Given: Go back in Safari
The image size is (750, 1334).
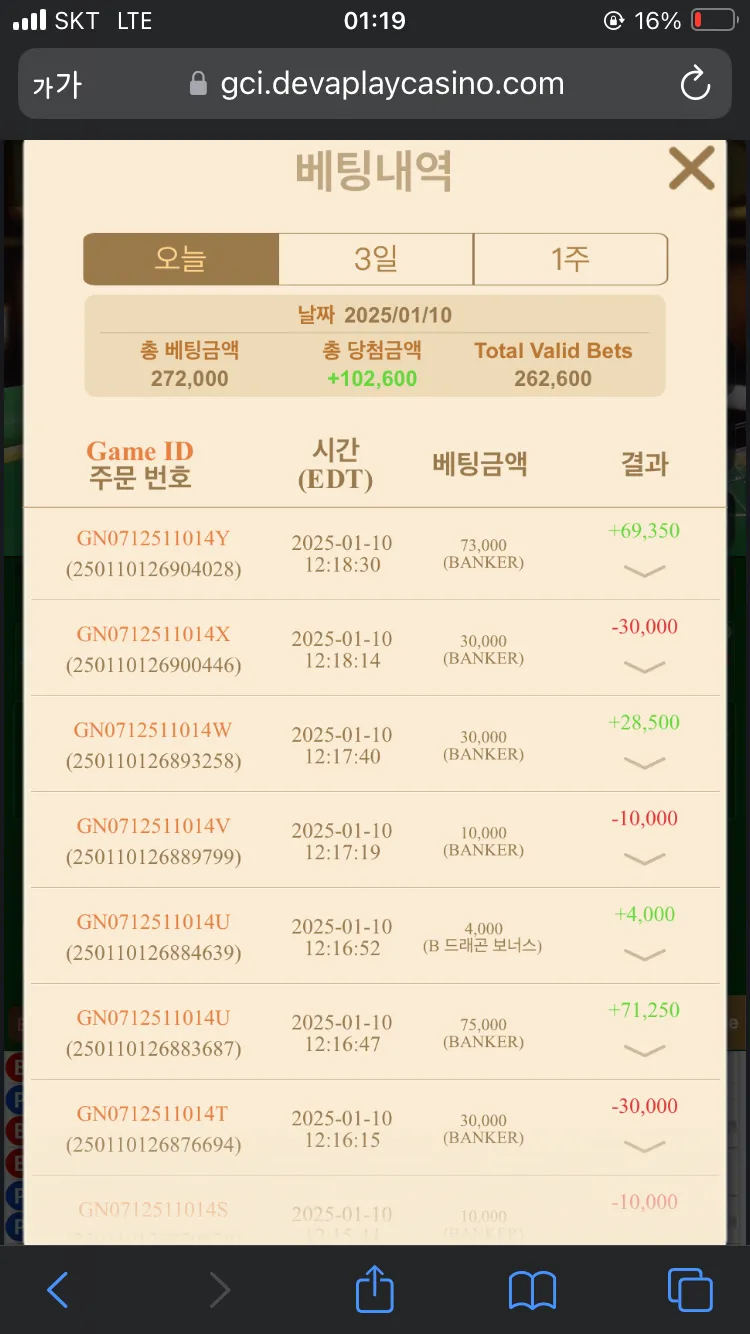Looking at the screenshot, I should [58, 1290].
